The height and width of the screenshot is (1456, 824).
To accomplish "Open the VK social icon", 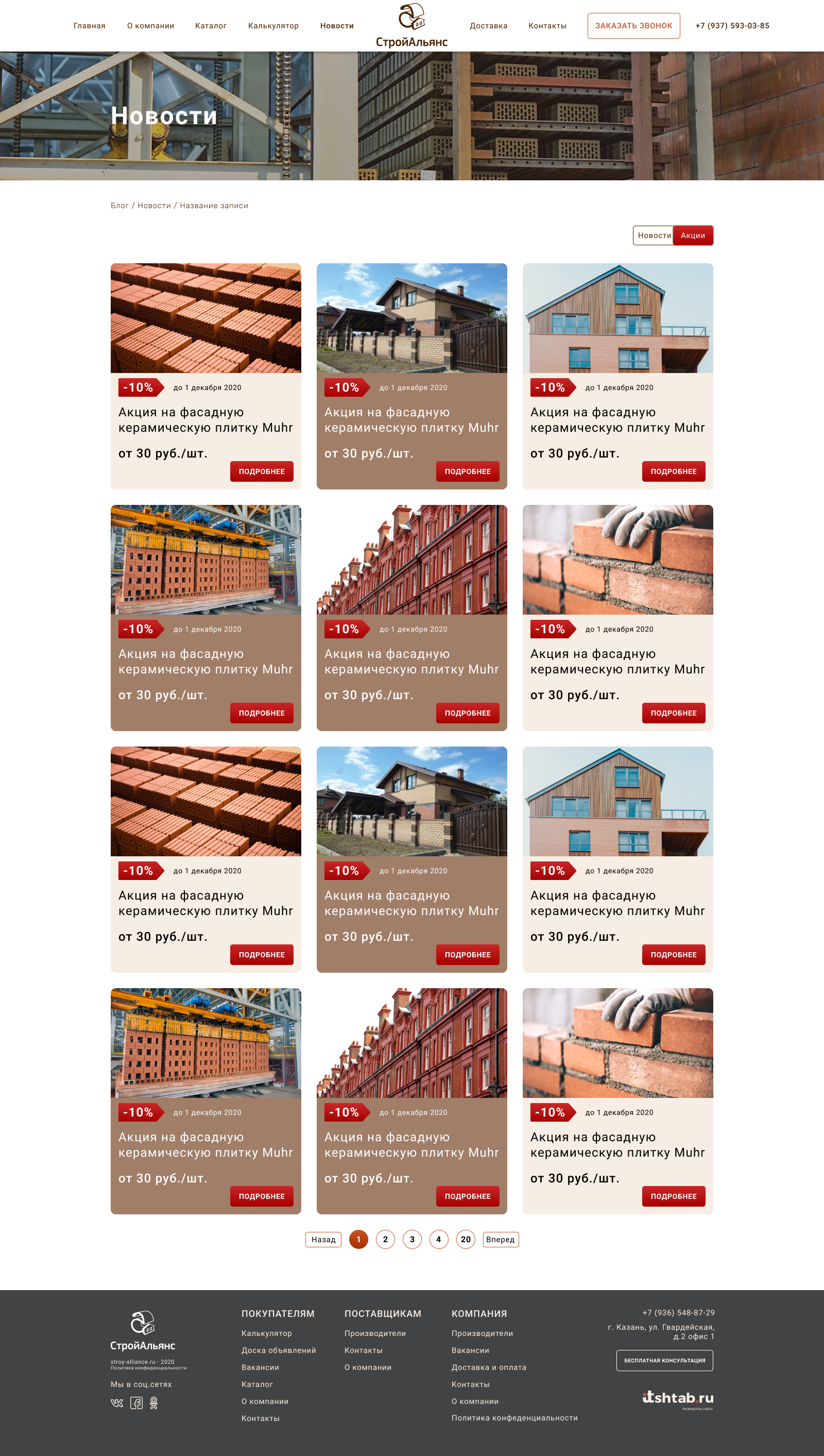I will tap(116, 1403).
